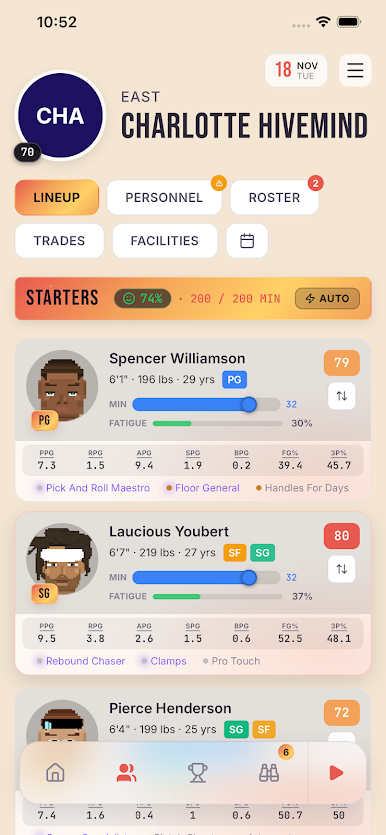Open the Trades tab
386x835 pixels.
(x=59, y=241)
